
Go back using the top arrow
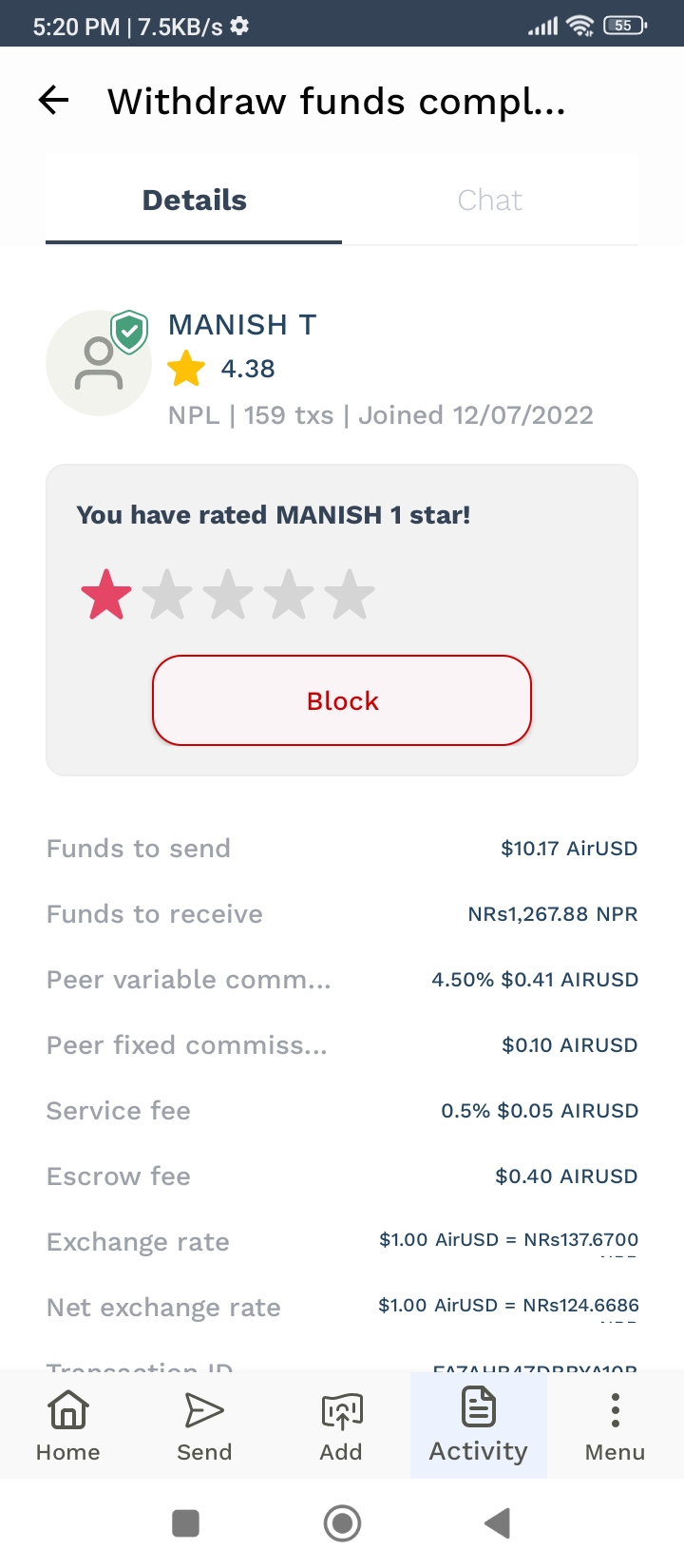(54, 101)
